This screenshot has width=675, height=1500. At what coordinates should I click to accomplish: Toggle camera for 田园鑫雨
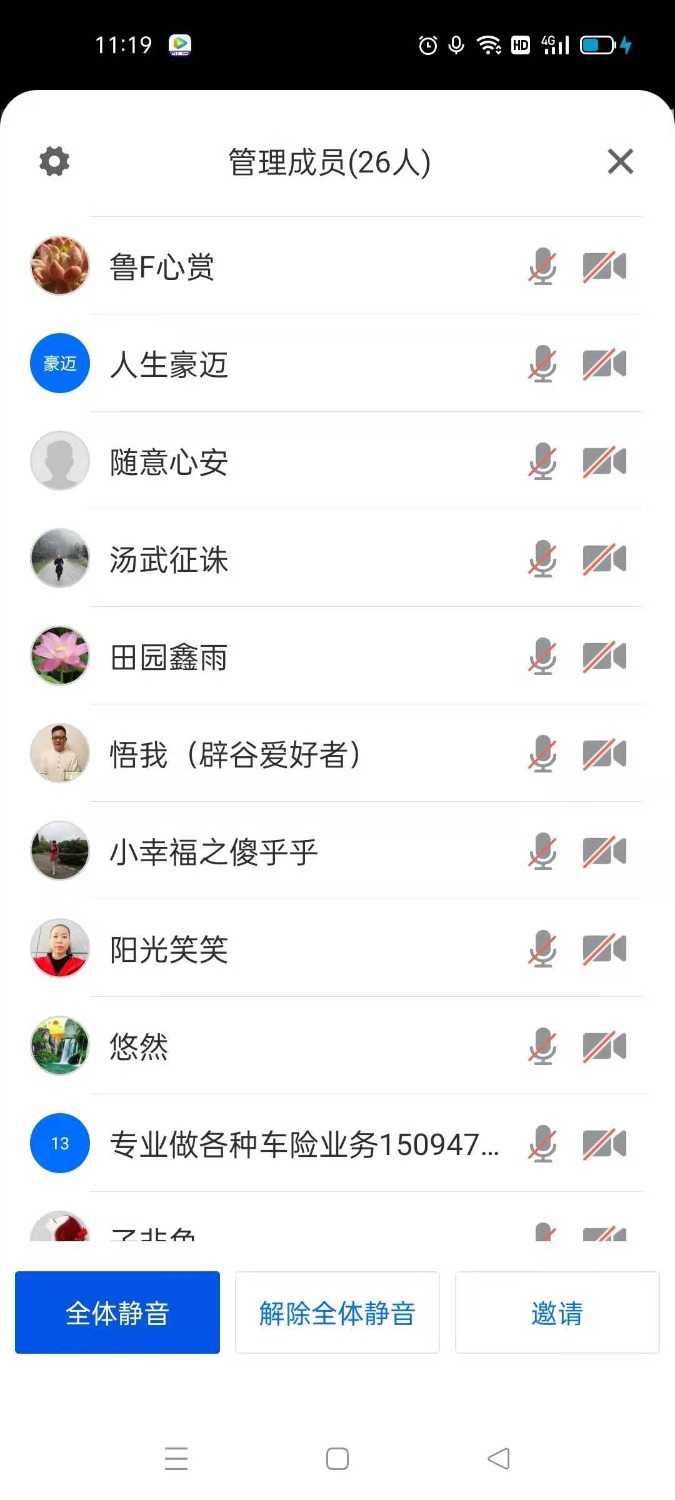pos(604,657)
